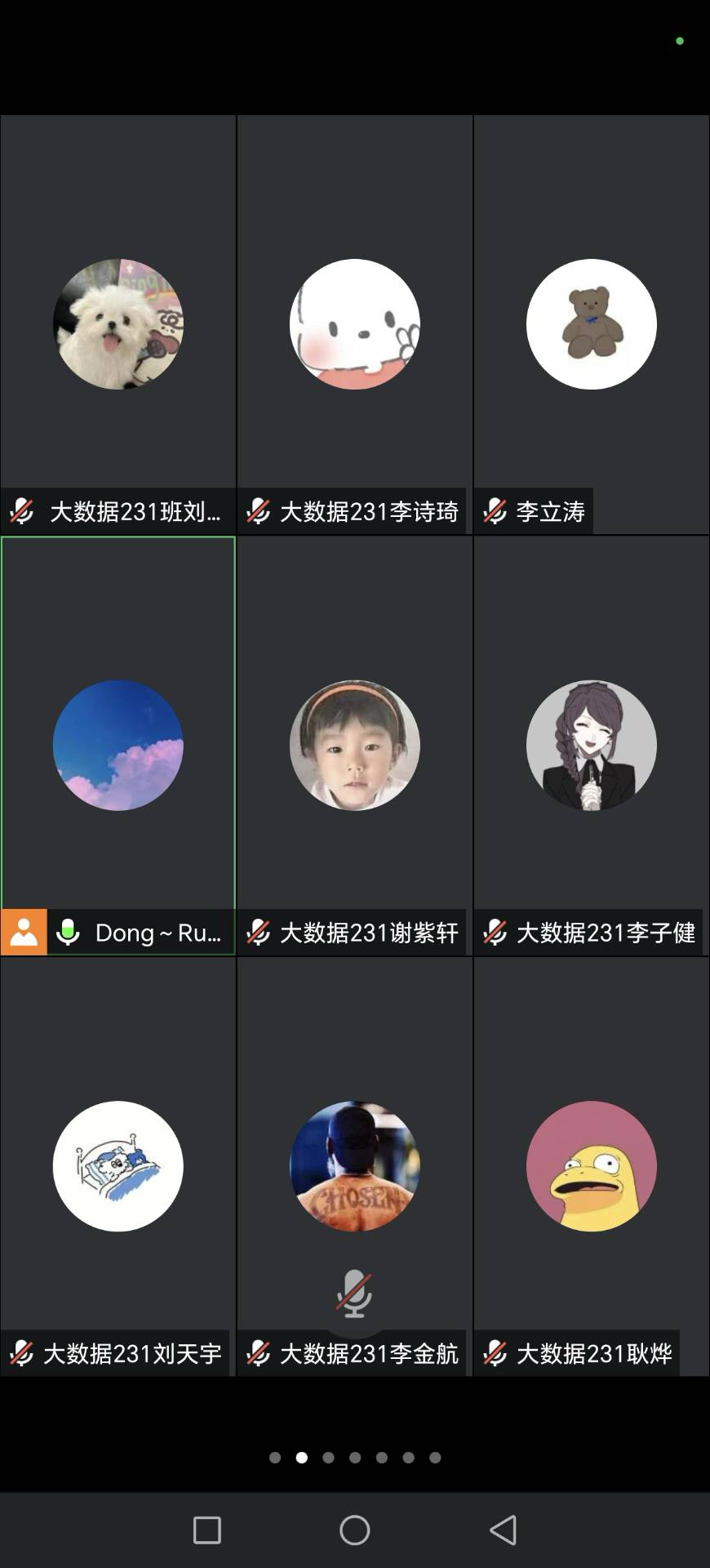Select the 大数据231班刘... participant tile

click(118, 324)
